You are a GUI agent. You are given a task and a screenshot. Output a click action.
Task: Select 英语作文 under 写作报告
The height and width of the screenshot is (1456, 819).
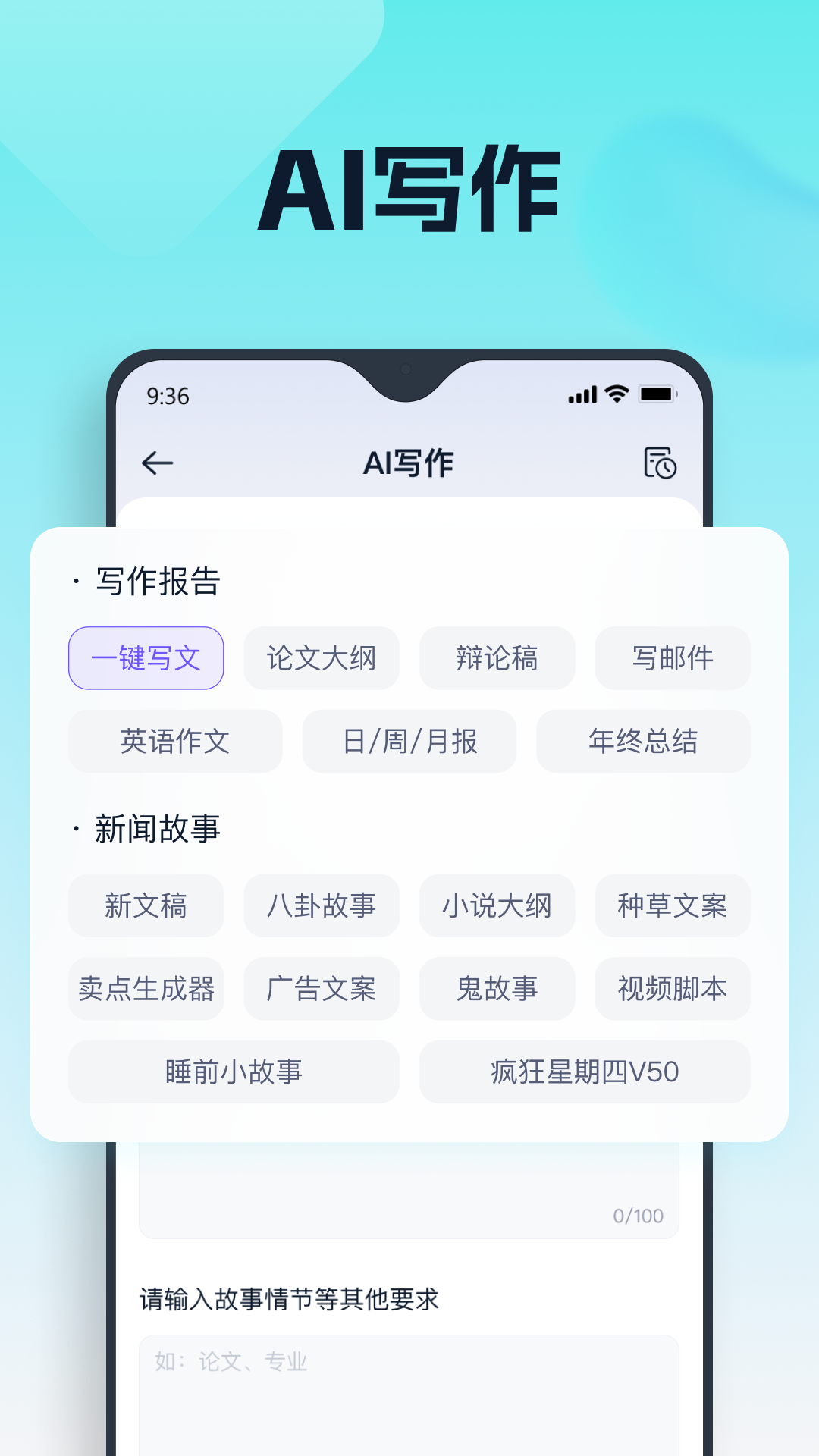(175, 742)
